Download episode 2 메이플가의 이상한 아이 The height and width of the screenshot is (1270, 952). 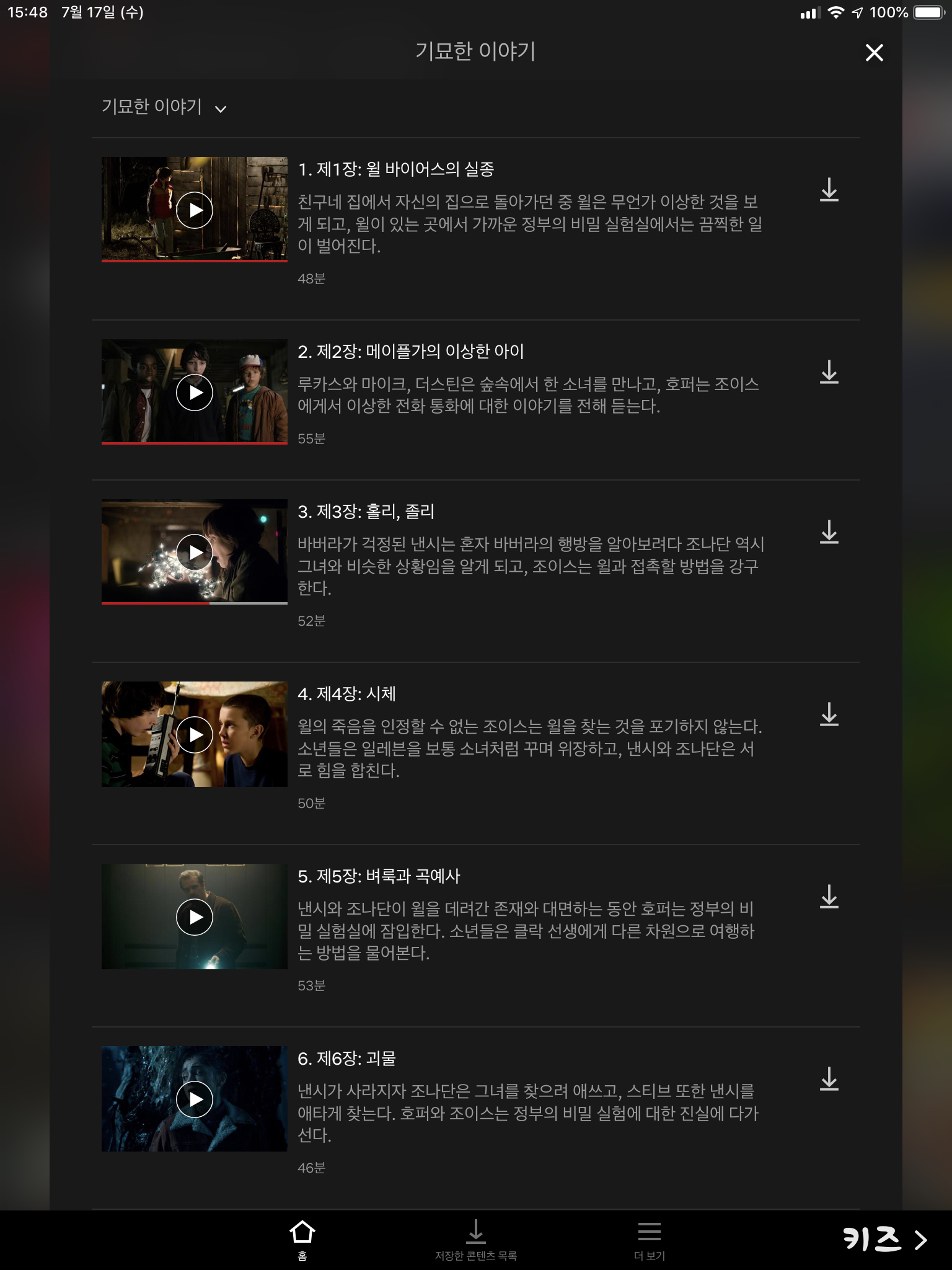coord(829,373)
